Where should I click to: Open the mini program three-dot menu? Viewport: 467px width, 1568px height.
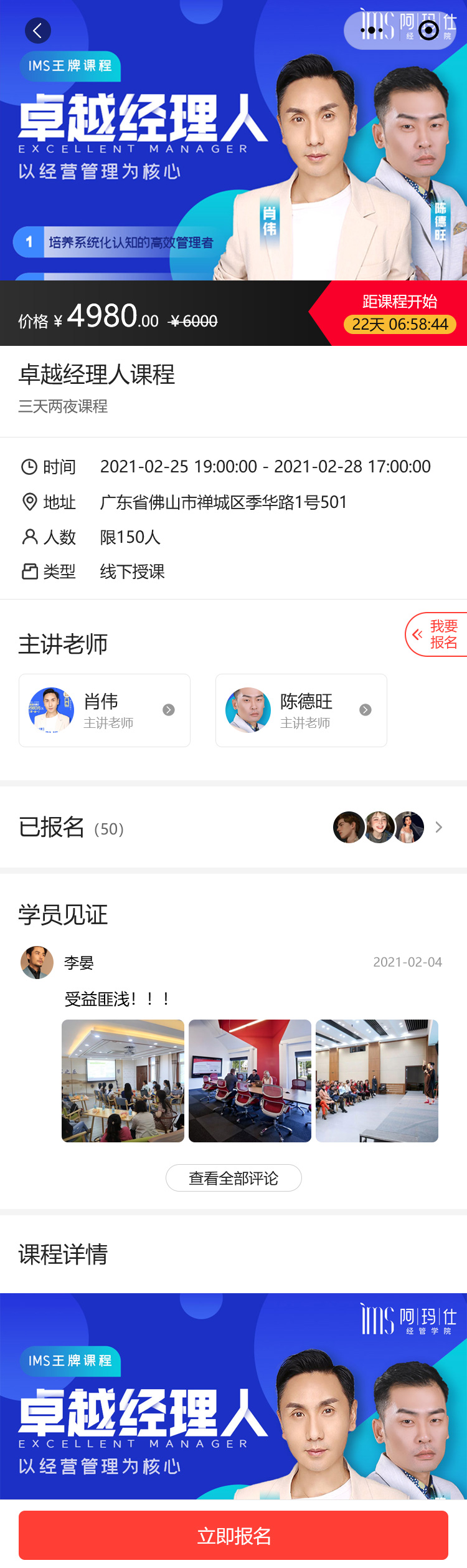point(372,30)
